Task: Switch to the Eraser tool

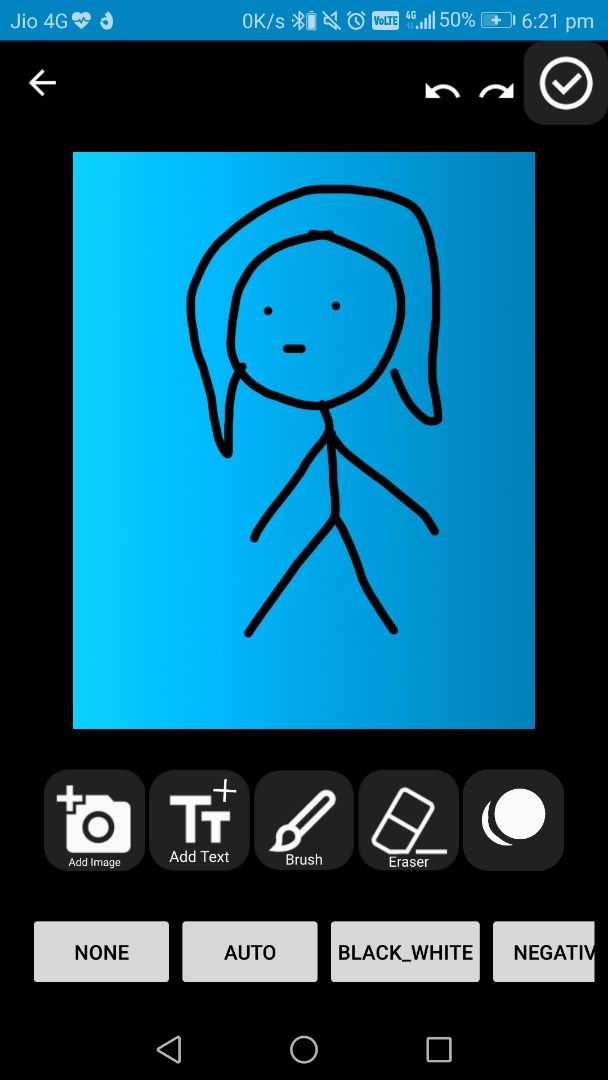Action: [409, 821]
